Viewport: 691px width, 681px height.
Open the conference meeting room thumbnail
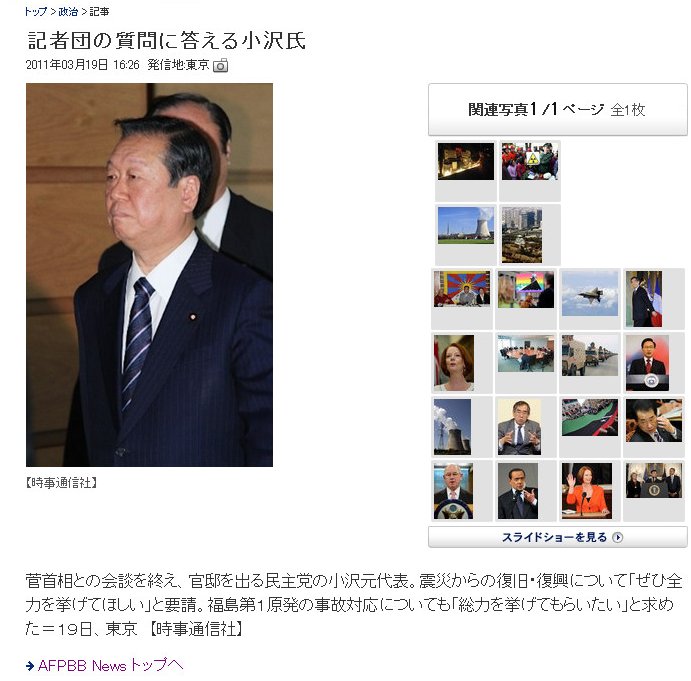(x=526, y=354)
